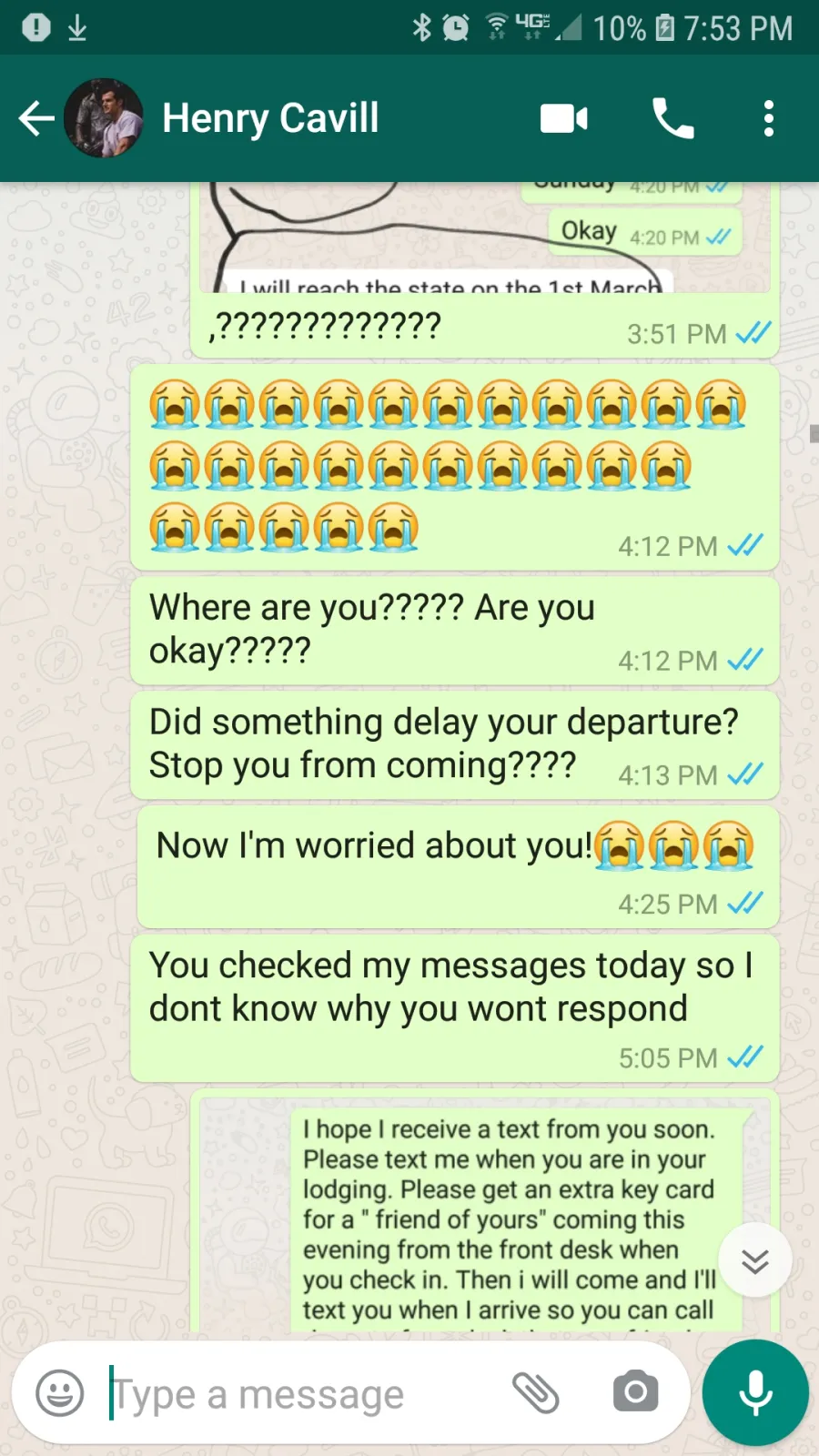This screenshot has height=1456, width=819.
Task: Open the three-dot overflow menu
Action: point(769,118)
